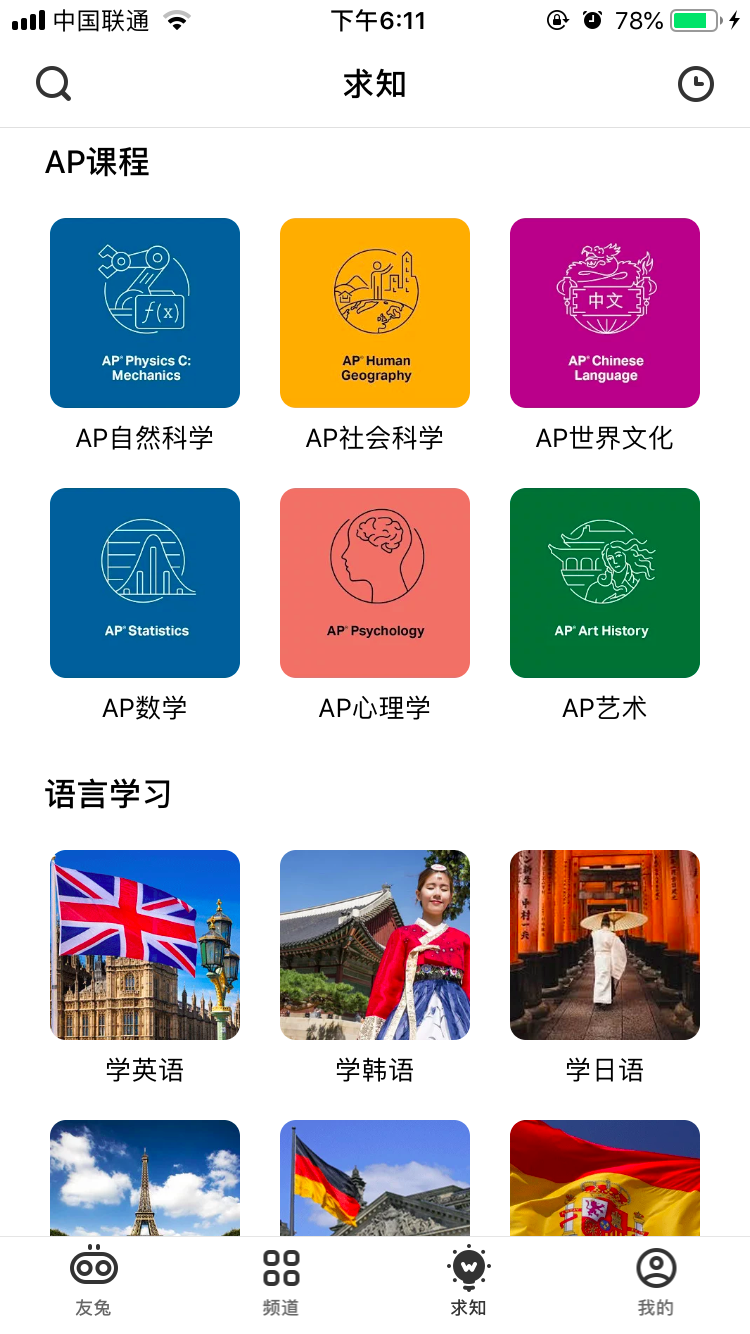Switch to the 我的 profile tab
750x1334 pixels.
coord(656,1280)
